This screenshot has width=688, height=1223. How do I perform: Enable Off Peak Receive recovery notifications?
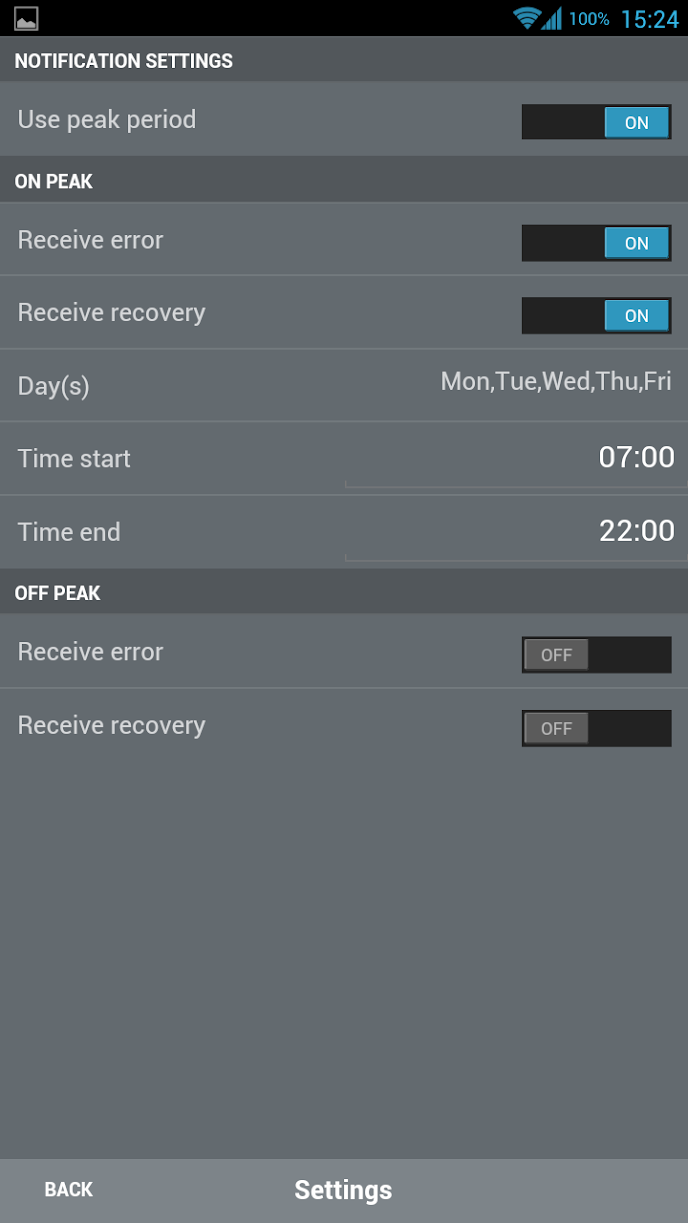[596, 728]
